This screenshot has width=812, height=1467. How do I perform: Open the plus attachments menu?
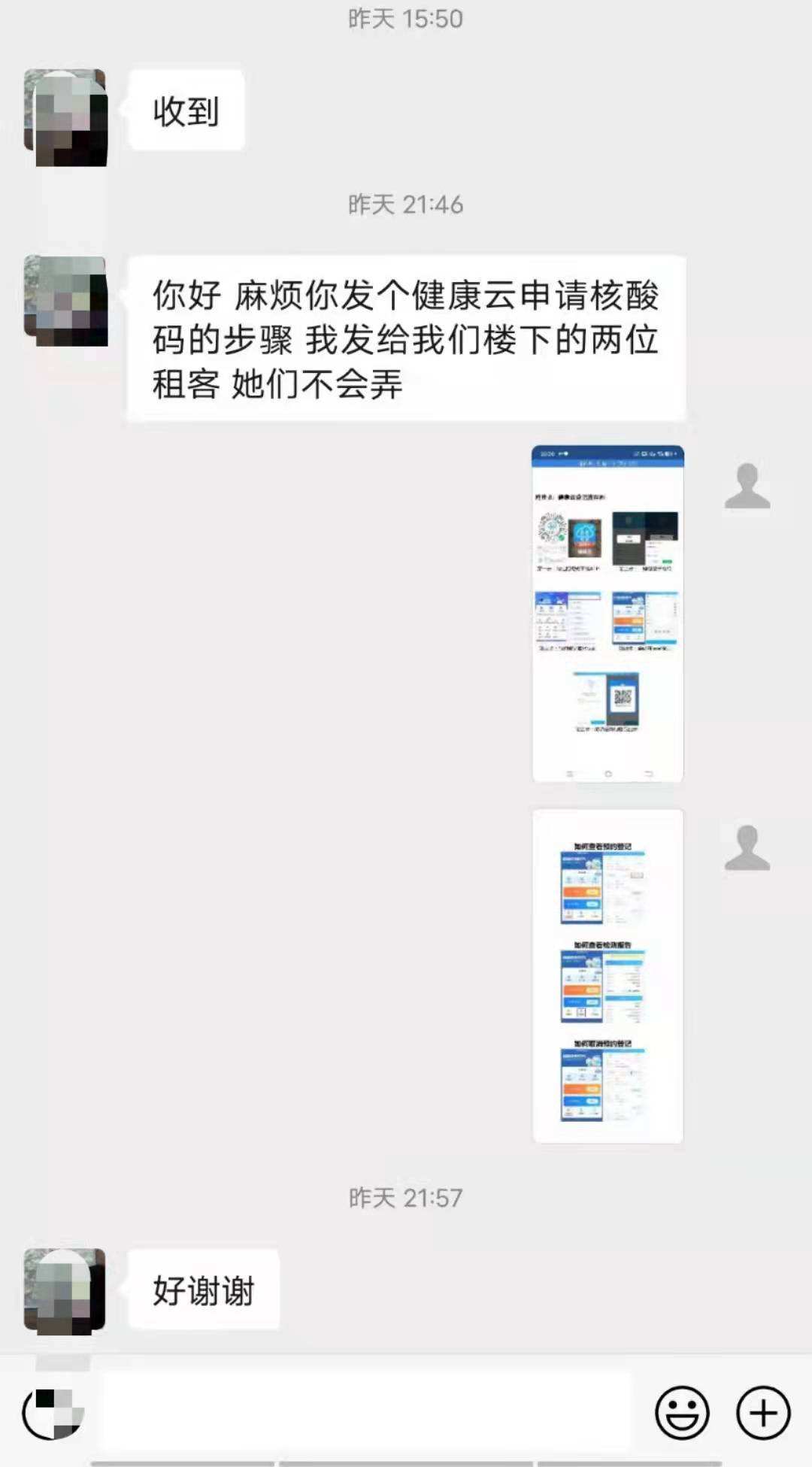pos(762,1413)
